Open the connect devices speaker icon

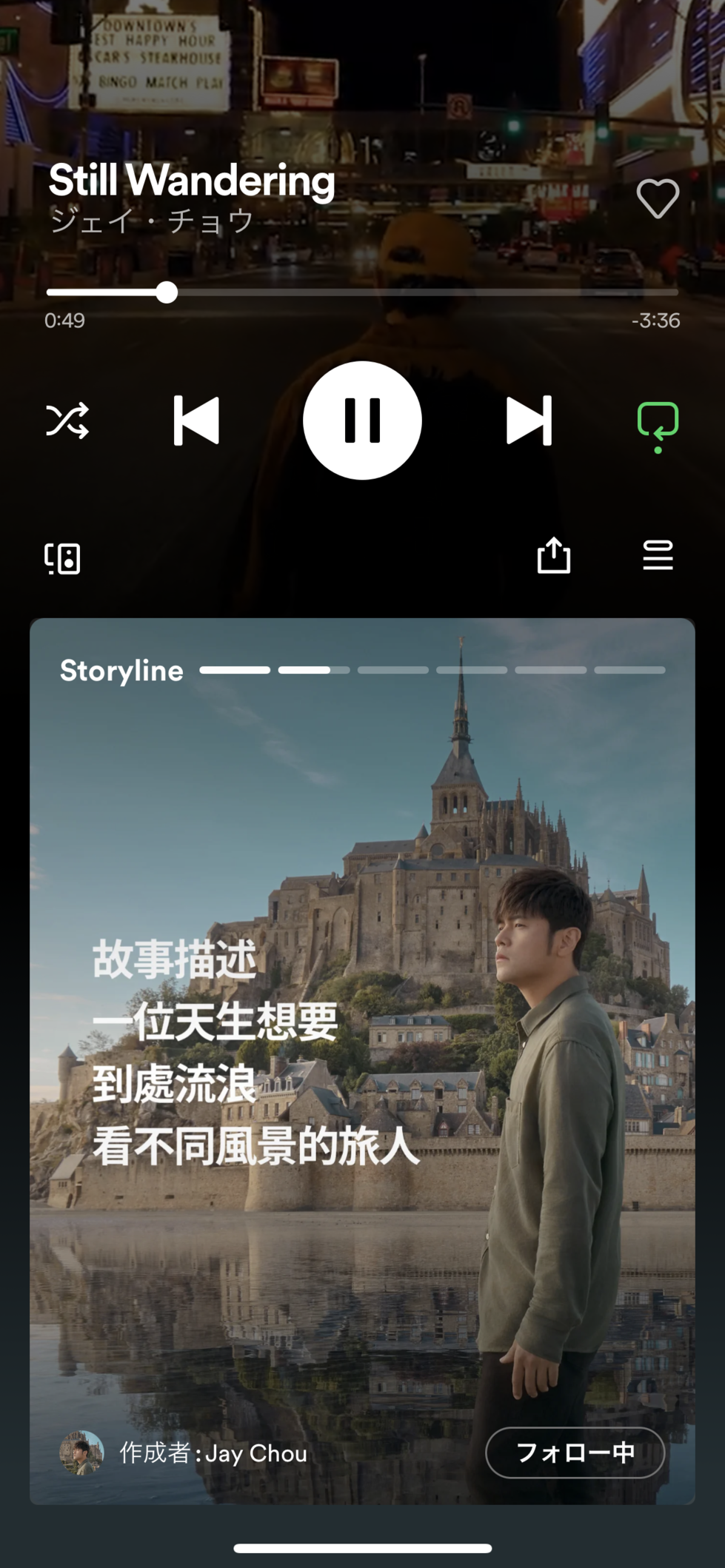click(63, 558)
